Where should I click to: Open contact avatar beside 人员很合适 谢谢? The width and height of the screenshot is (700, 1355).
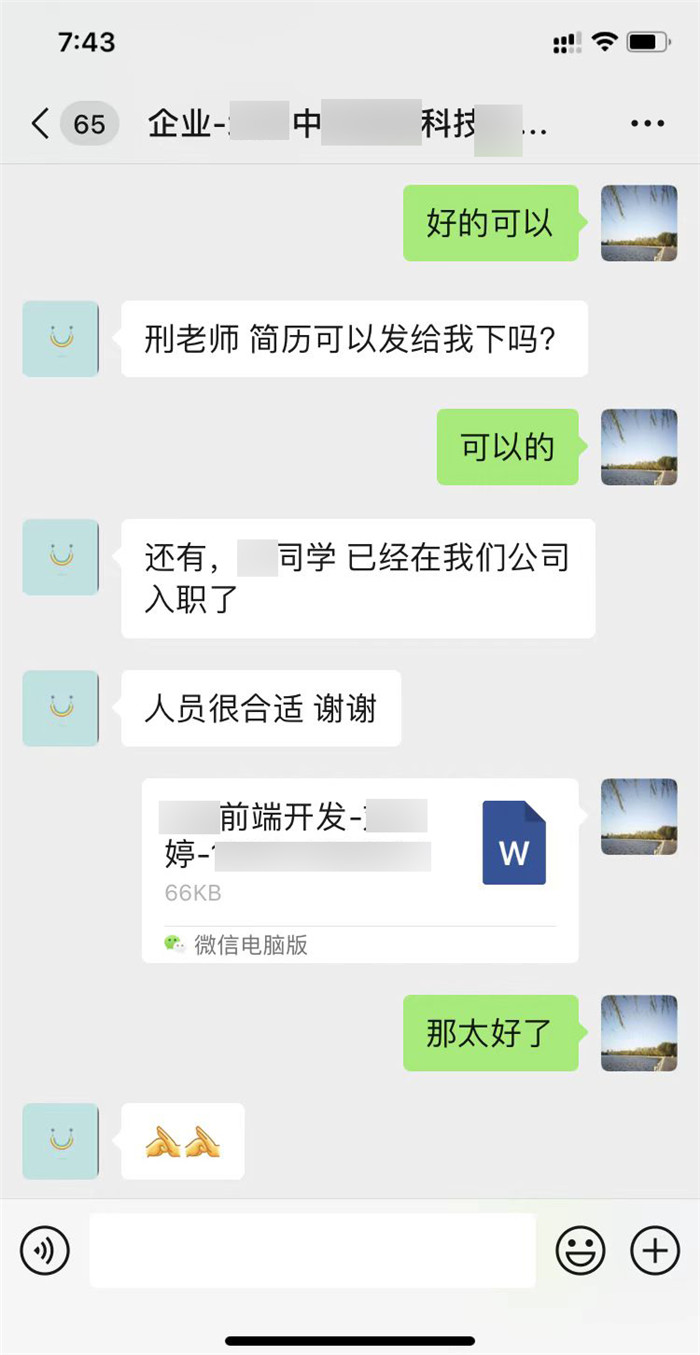60,708
